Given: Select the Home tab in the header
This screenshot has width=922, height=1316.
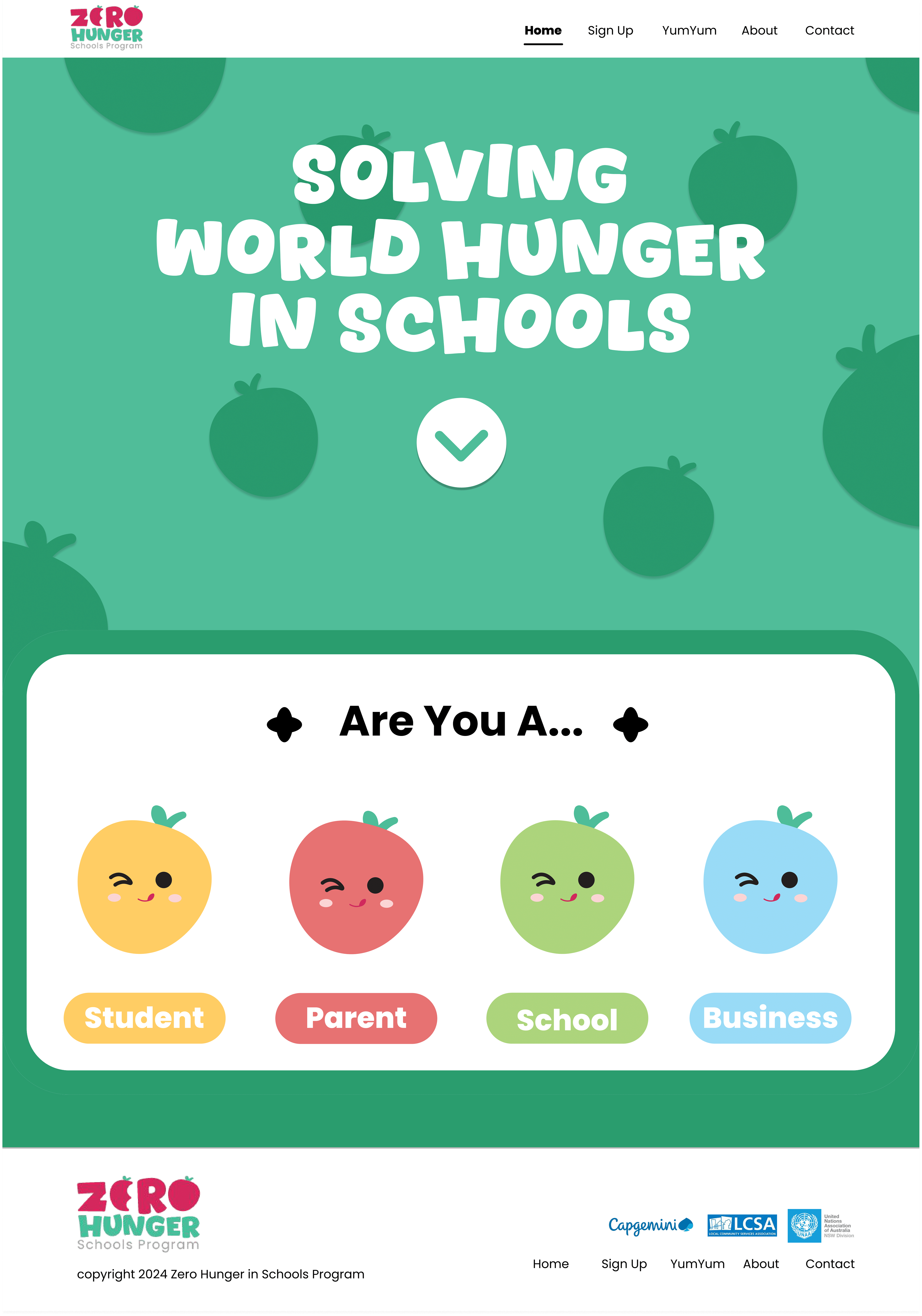Looking at the screenshot, I should [x=543, y=30].
